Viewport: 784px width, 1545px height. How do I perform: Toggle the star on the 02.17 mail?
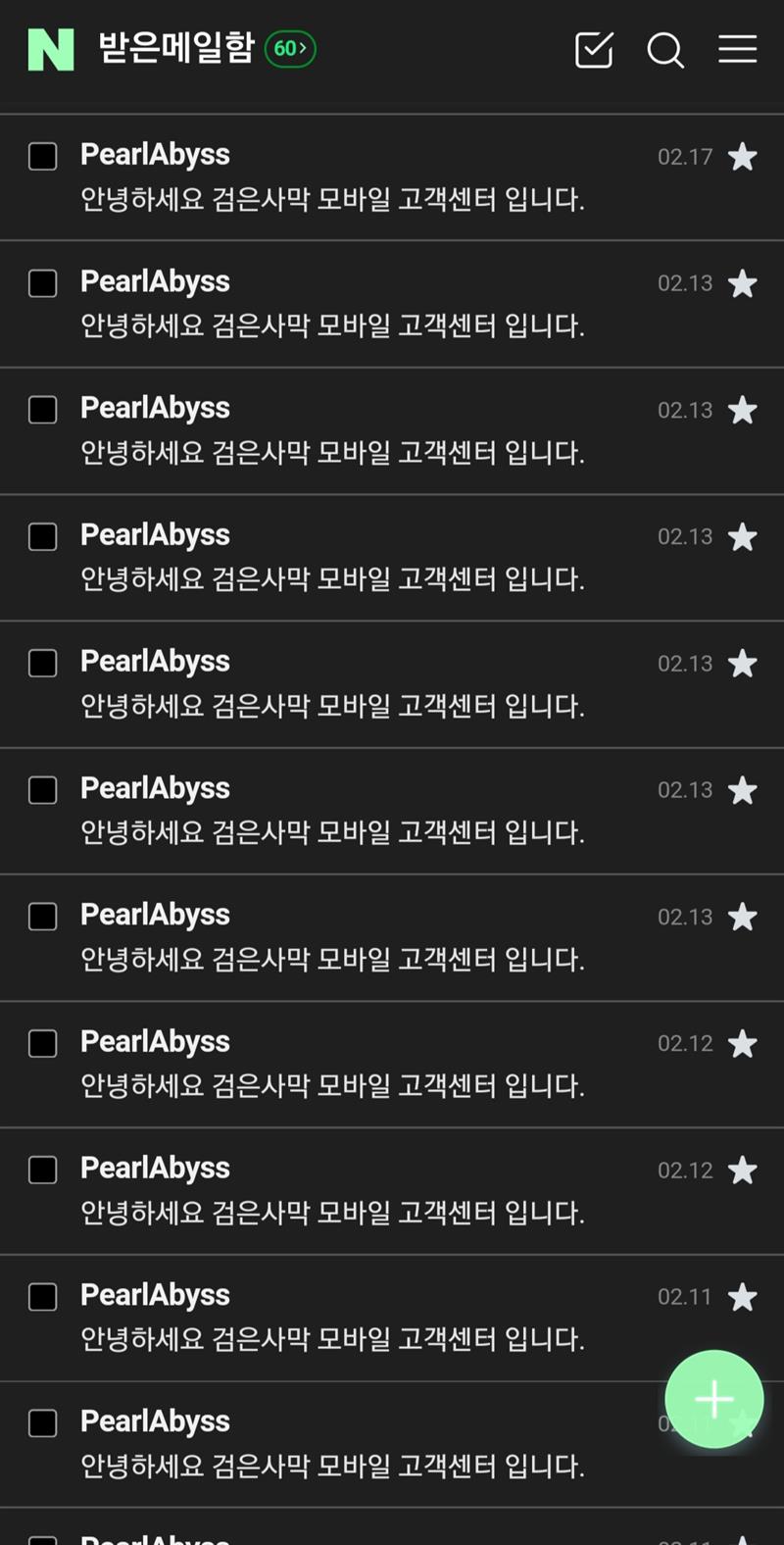pyautogui.click(x=743, y=157)
